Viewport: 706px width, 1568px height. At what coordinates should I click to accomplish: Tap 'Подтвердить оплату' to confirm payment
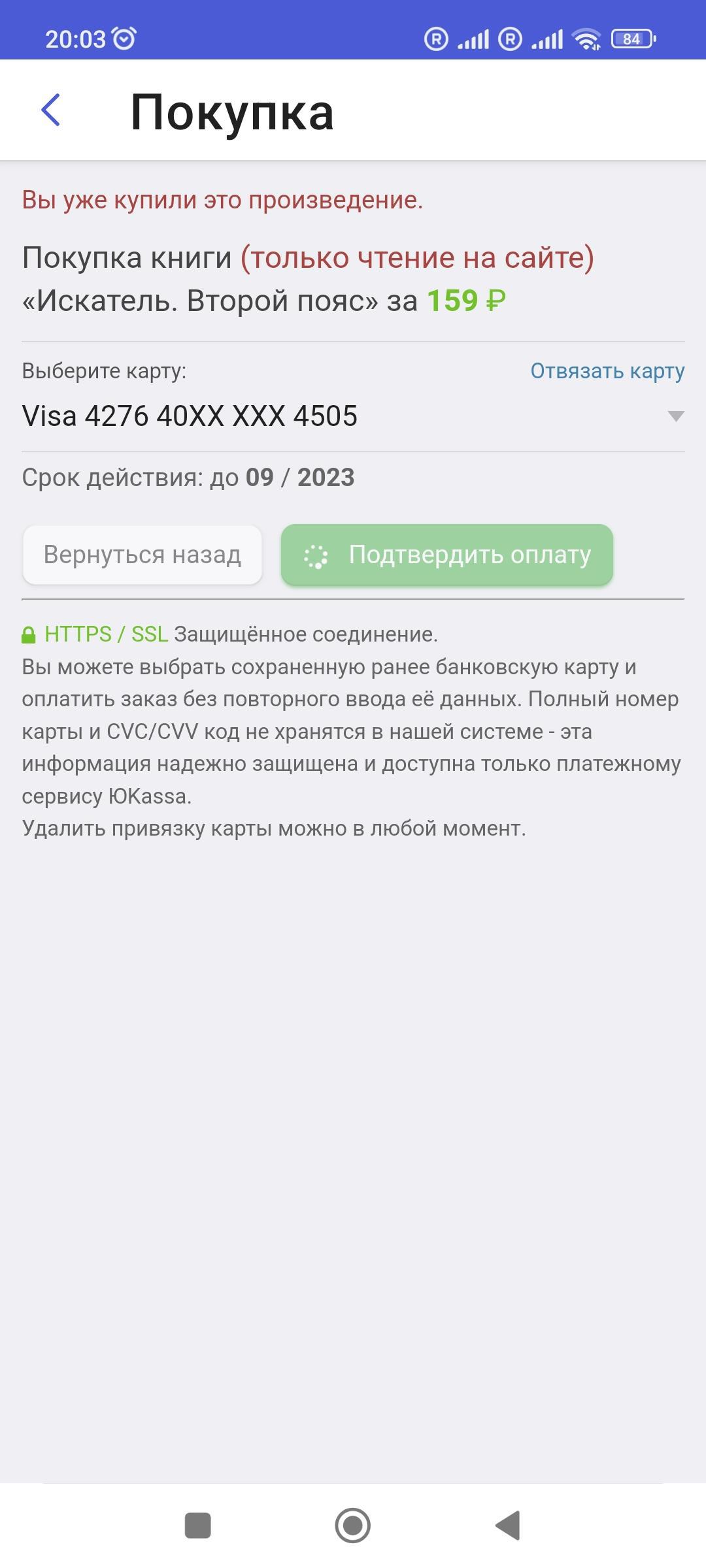pos(447,555)
